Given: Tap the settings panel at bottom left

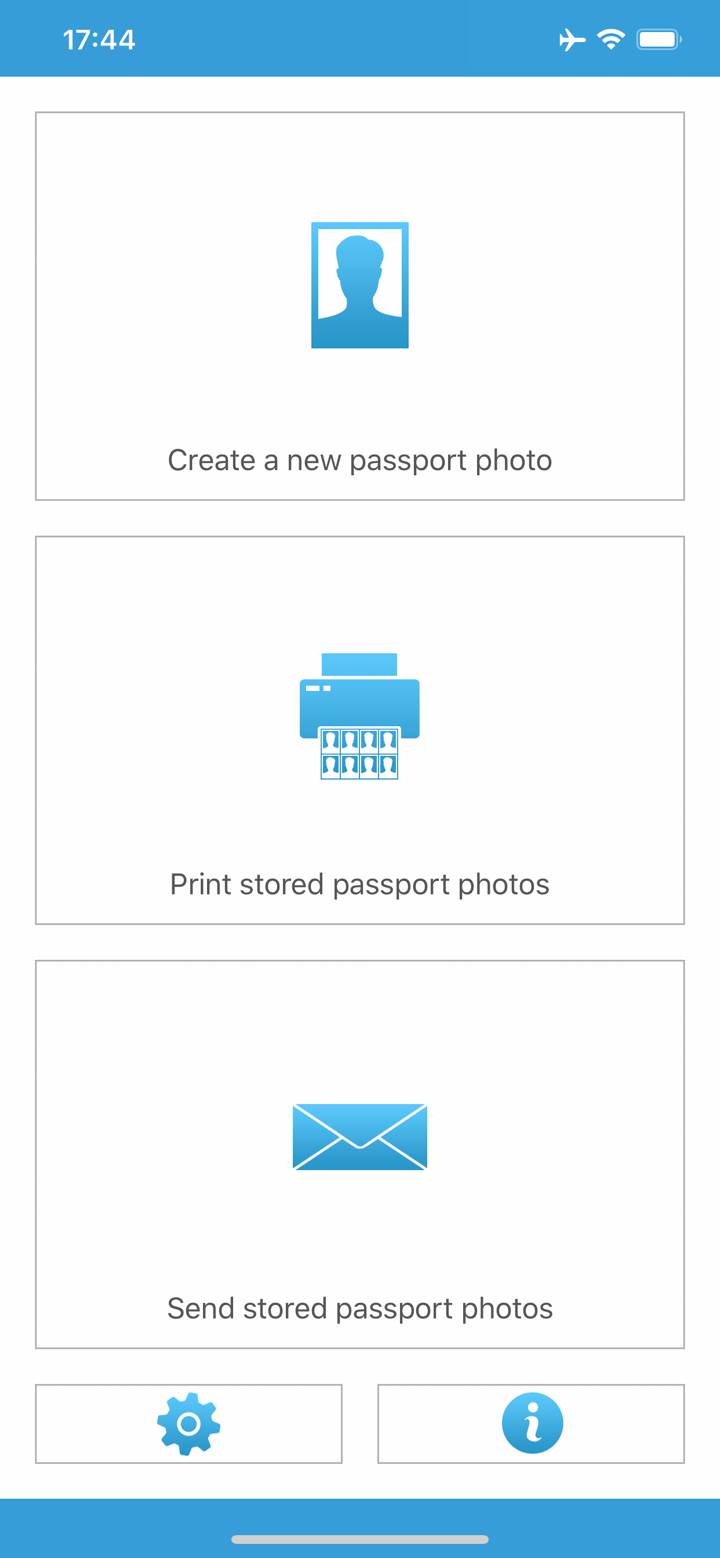Looking at the screenshot, I should point(188,1422).
